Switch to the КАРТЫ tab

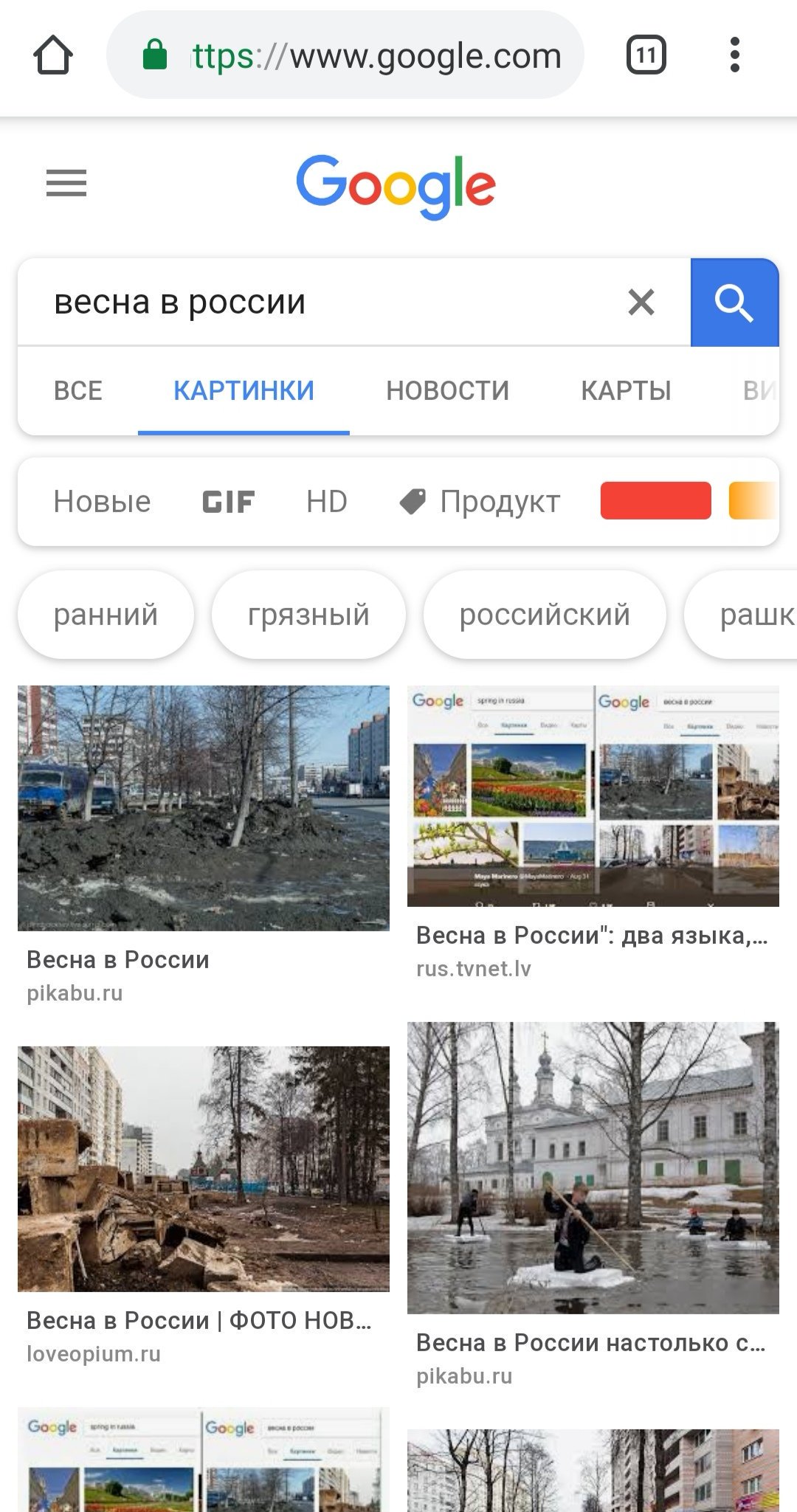(x=626, y=391)
